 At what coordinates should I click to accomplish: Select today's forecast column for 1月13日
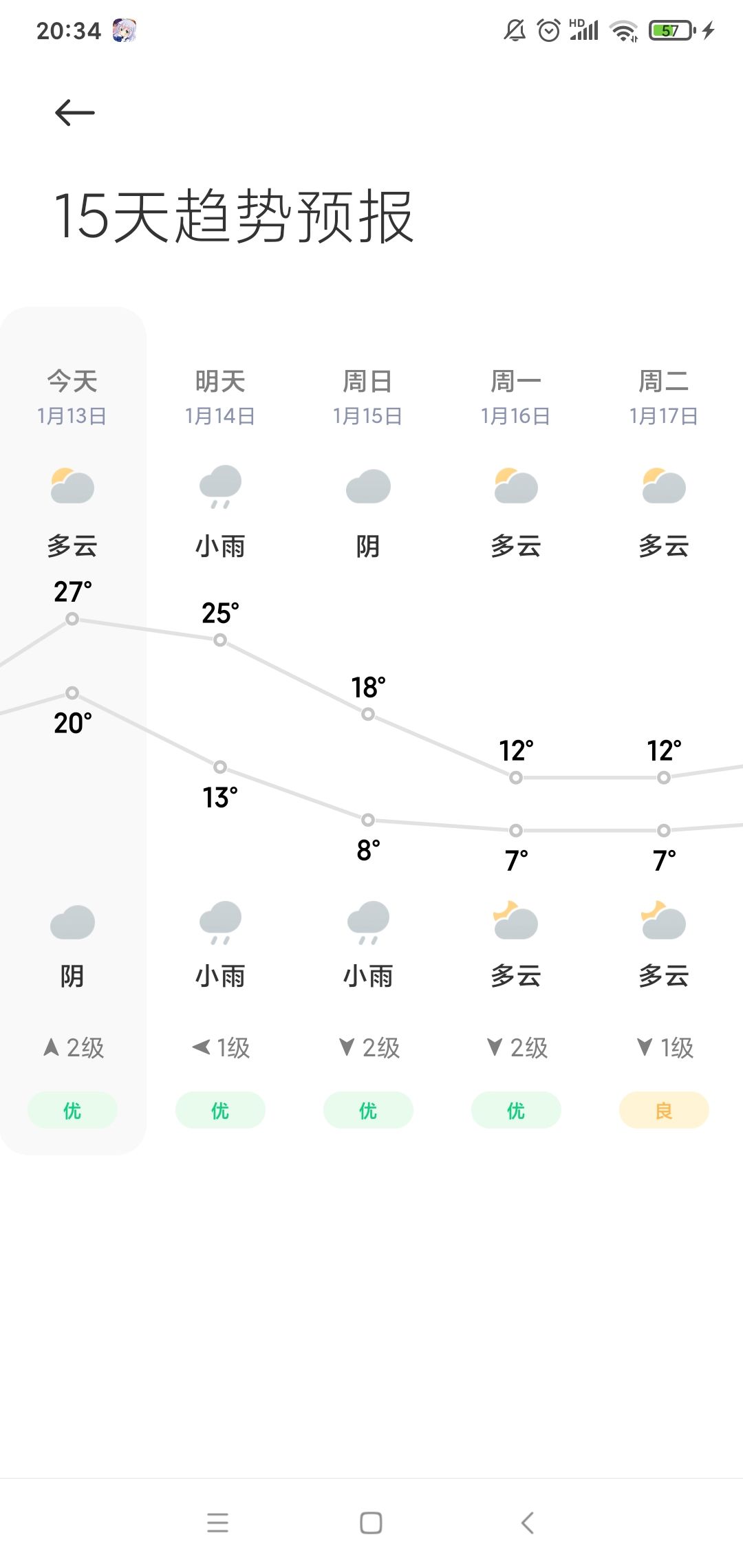72,730
